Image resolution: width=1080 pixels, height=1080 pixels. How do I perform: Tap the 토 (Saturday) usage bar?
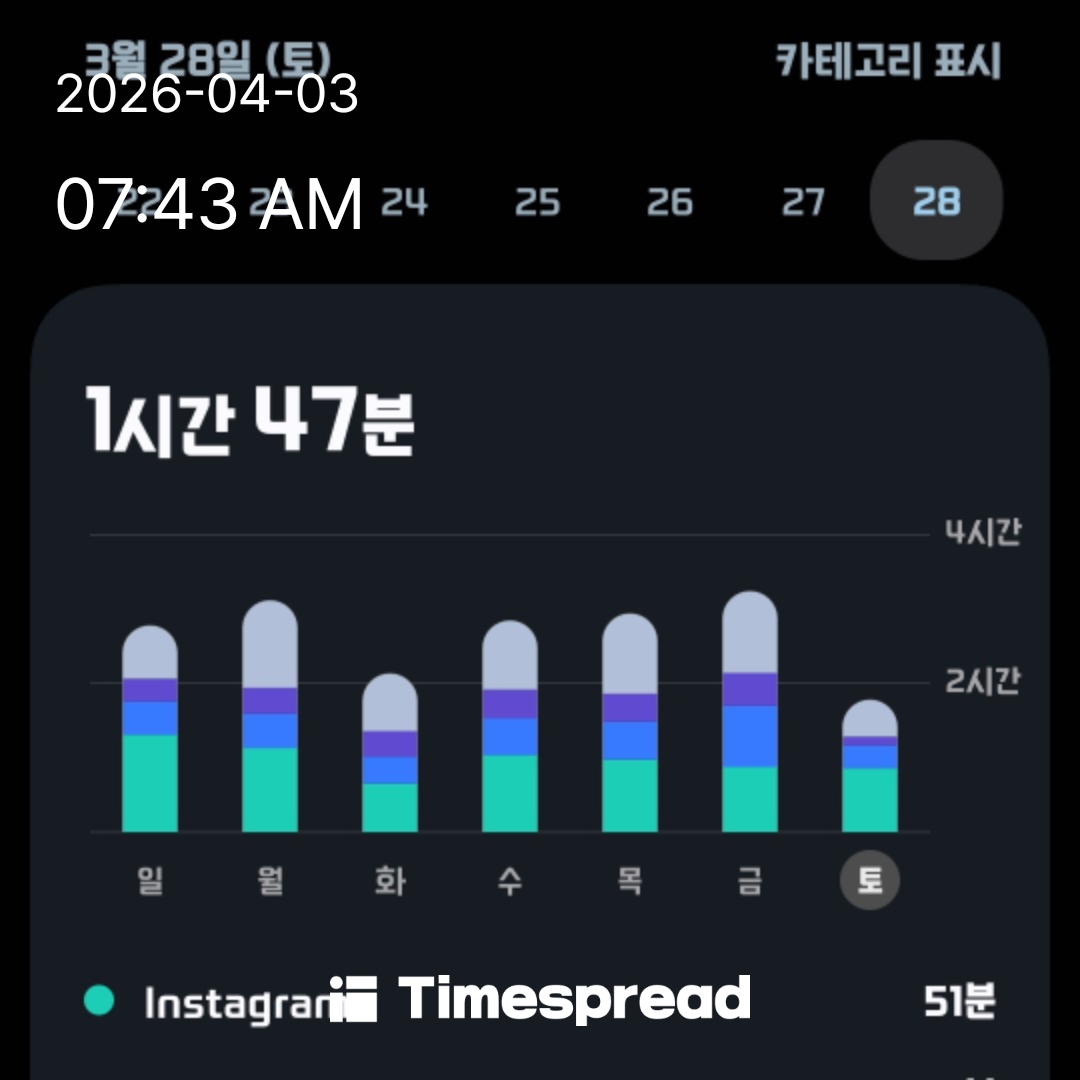tap(870, 767)
